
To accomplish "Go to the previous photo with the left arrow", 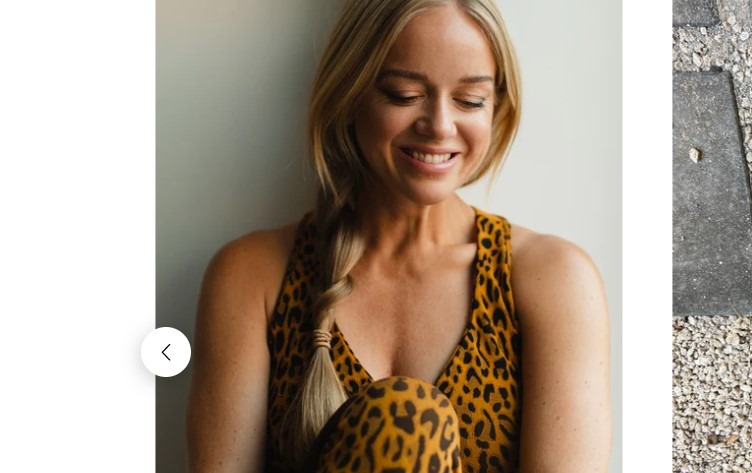I will click(x=166, y=352).
